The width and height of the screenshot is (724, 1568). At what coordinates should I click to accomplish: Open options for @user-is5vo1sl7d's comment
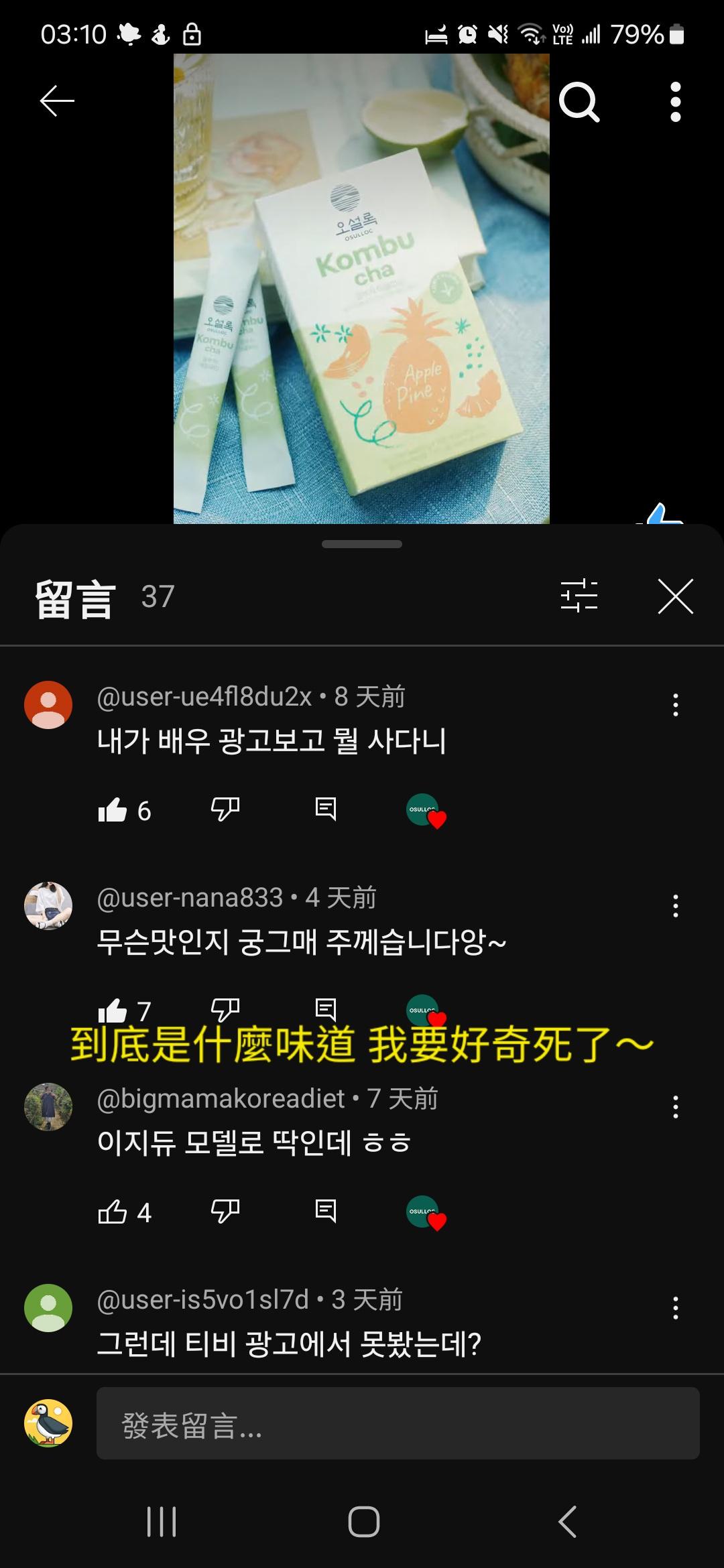[675, 1308]
